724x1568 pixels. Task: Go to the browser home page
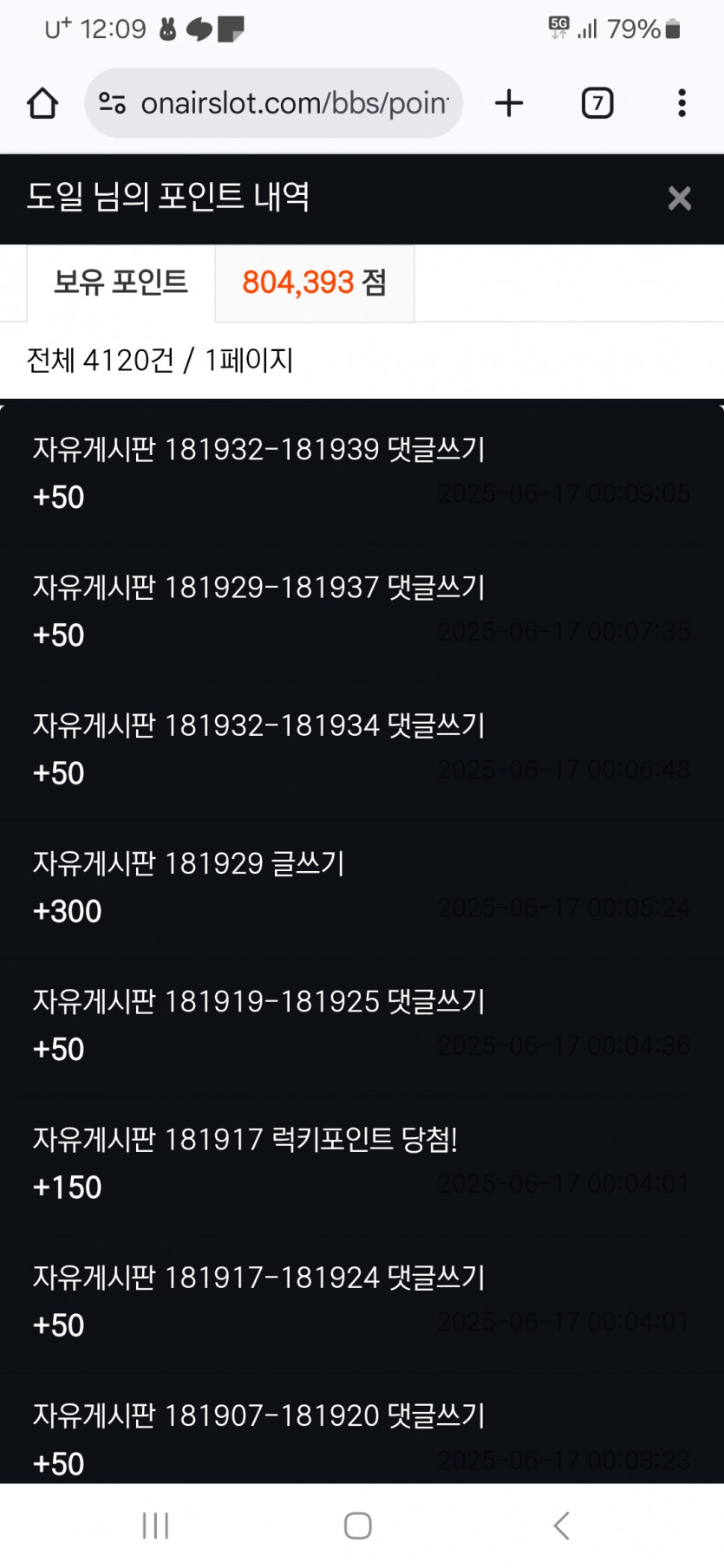click(42, 103)
